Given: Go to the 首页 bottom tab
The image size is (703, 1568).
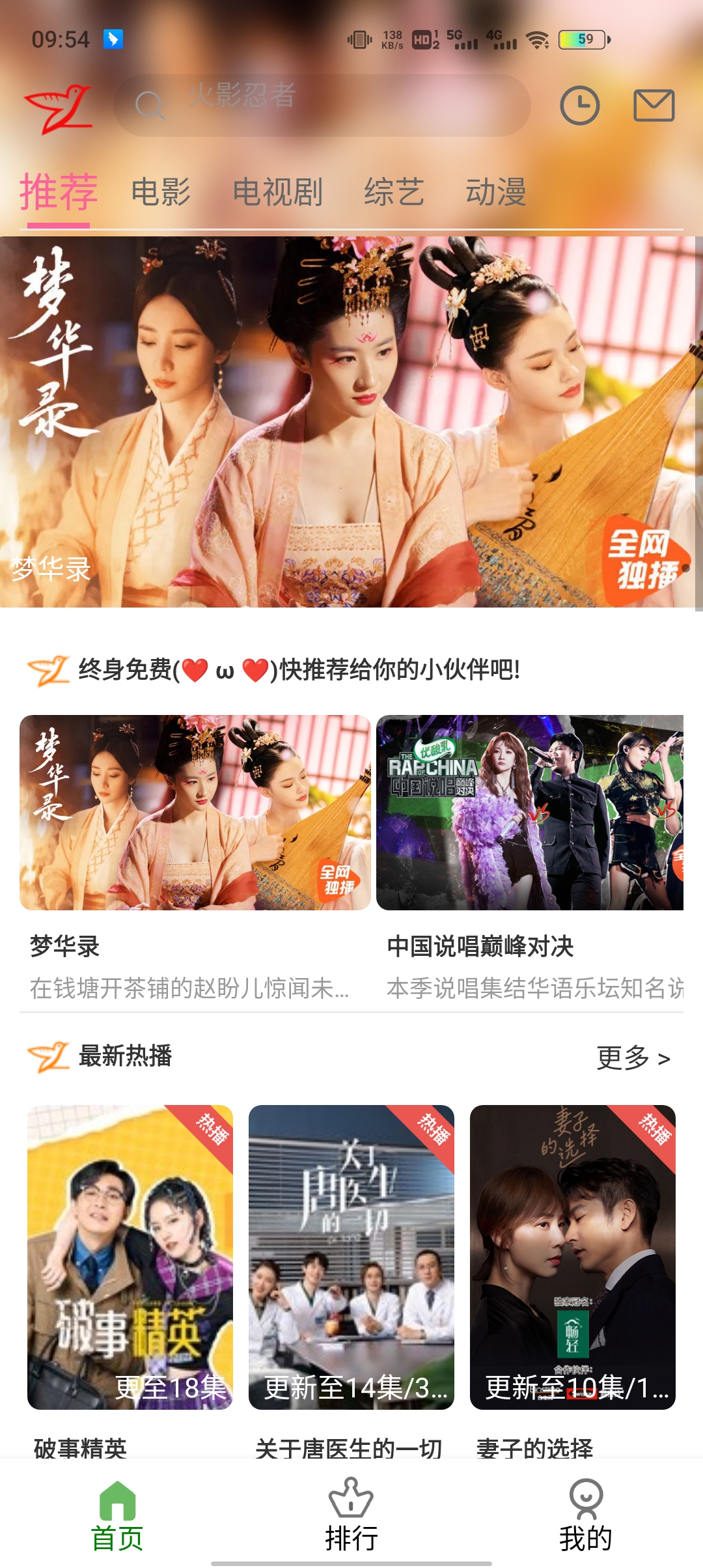Looking at the screenshot, I should (117, 1516).
